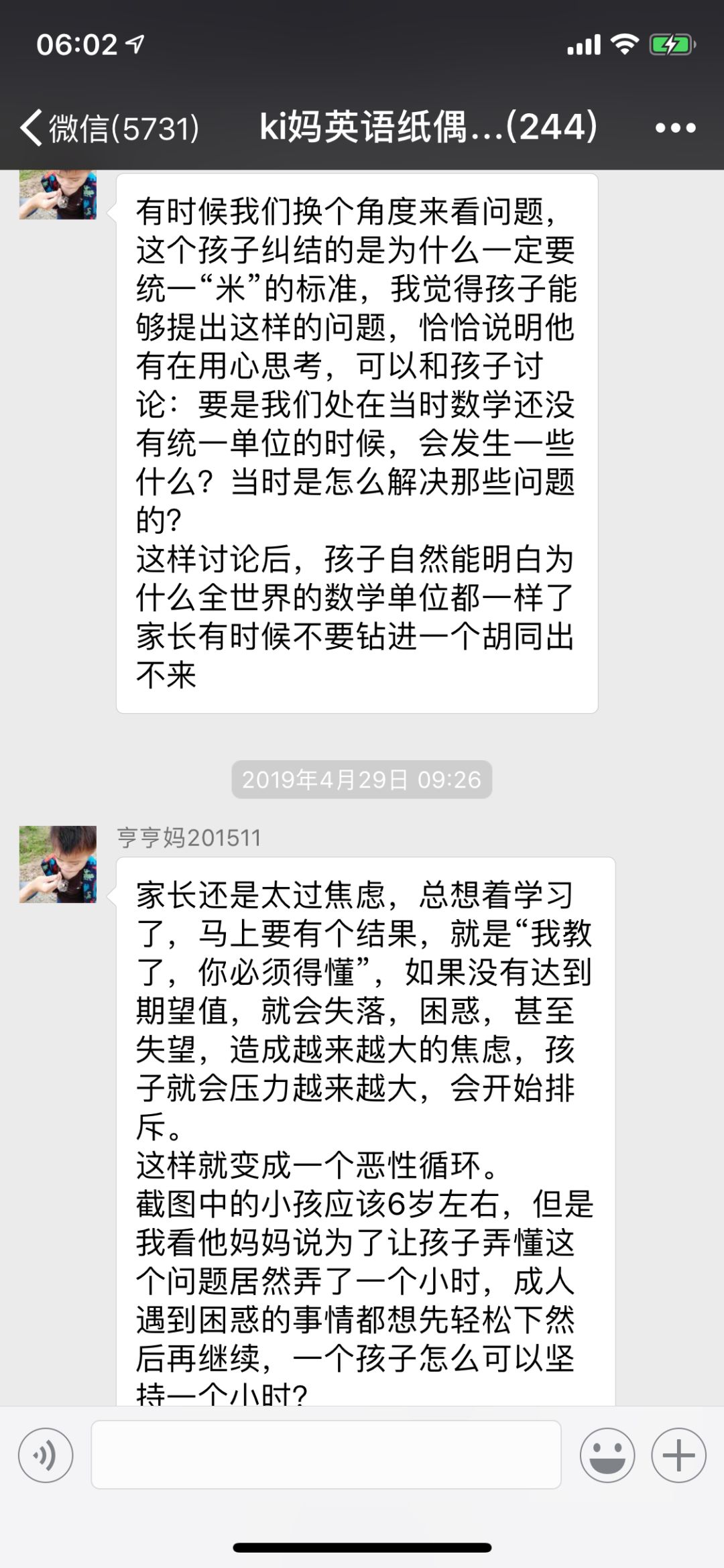Go back to the WeChat chat list
This screenshot has width=724, height=1568.
107,127
